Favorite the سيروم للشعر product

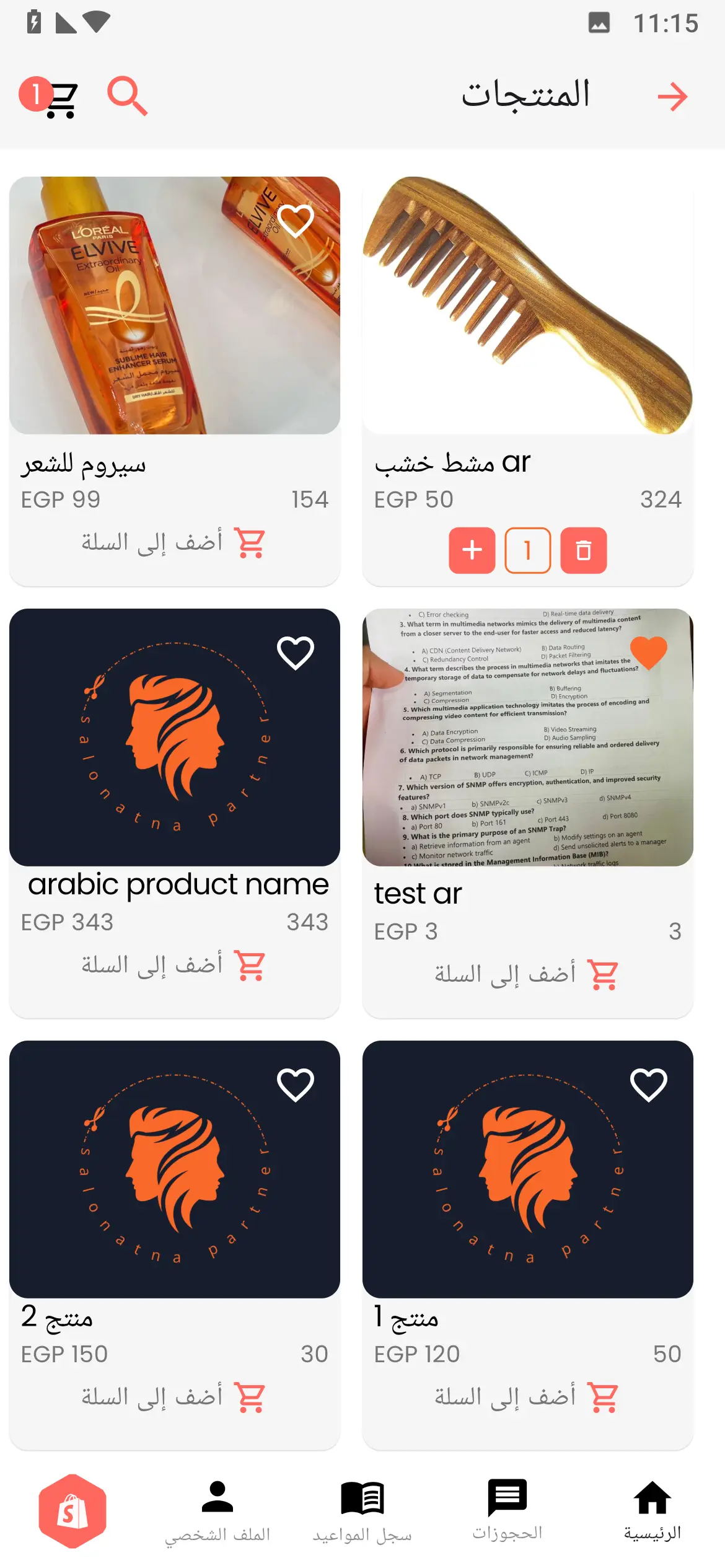(296, 220)
